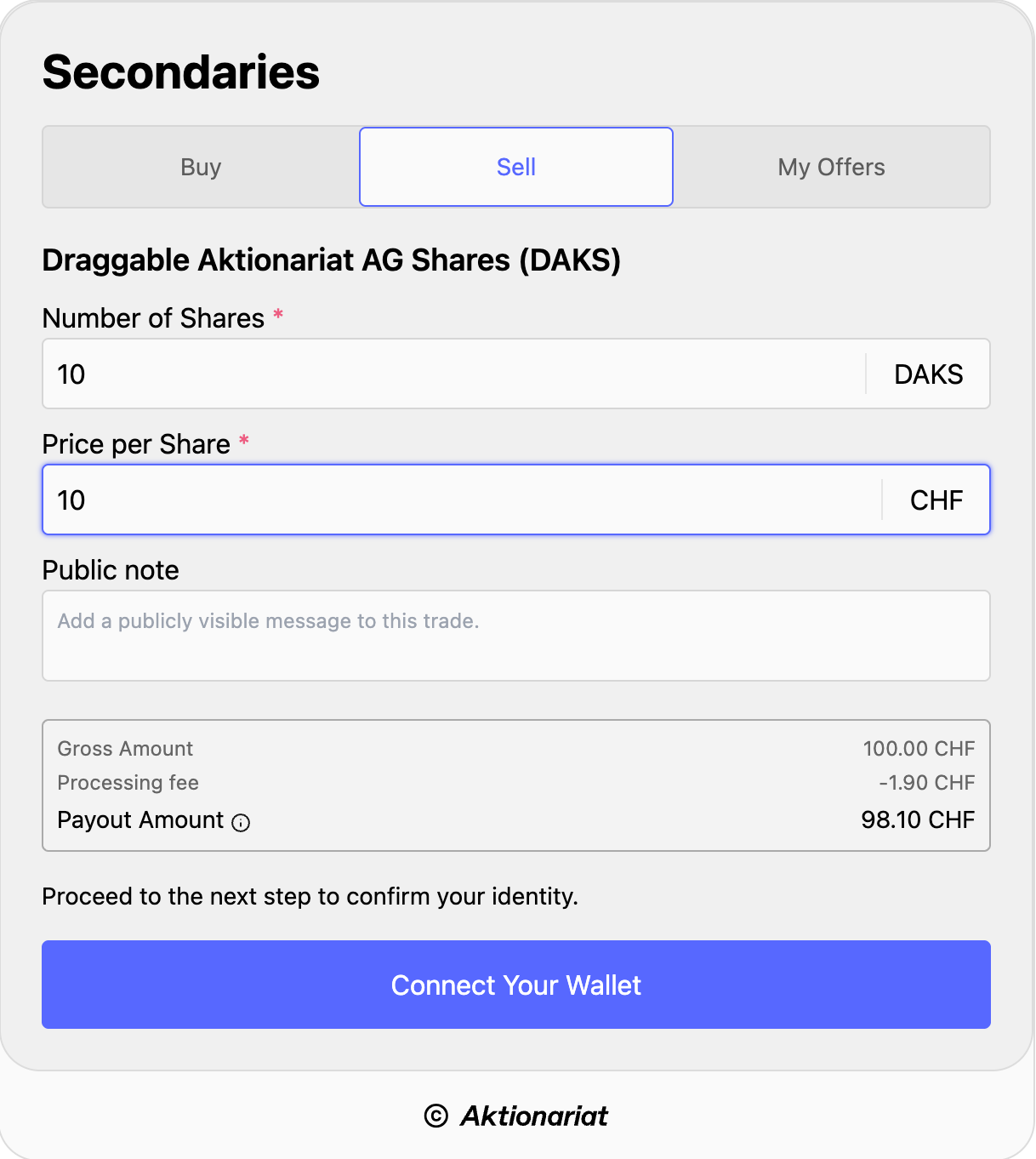Show Payout Amount info tooltip
The height and width of the screenshot is (1159, 1036).
tap(242, 822)
